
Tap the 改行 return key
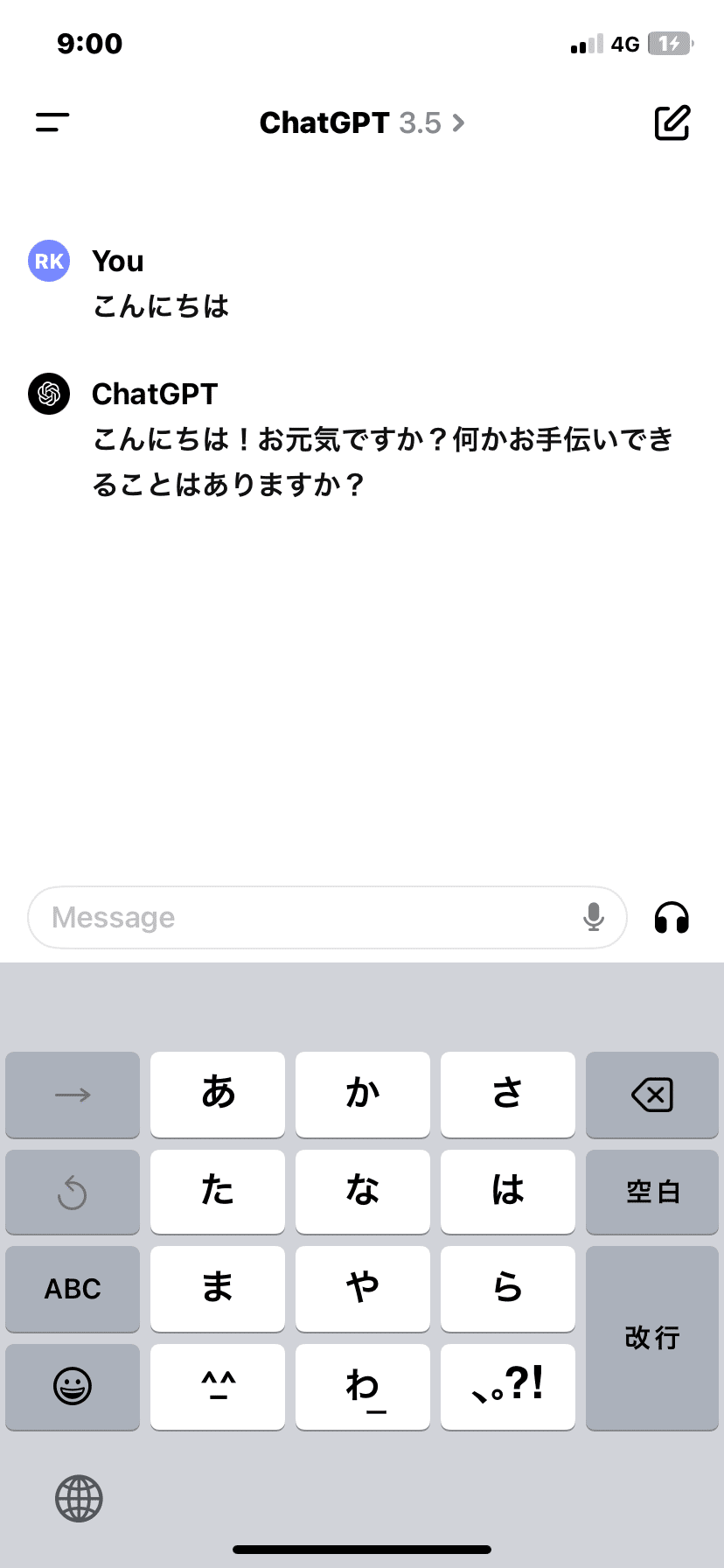[x=652, y=1338]
